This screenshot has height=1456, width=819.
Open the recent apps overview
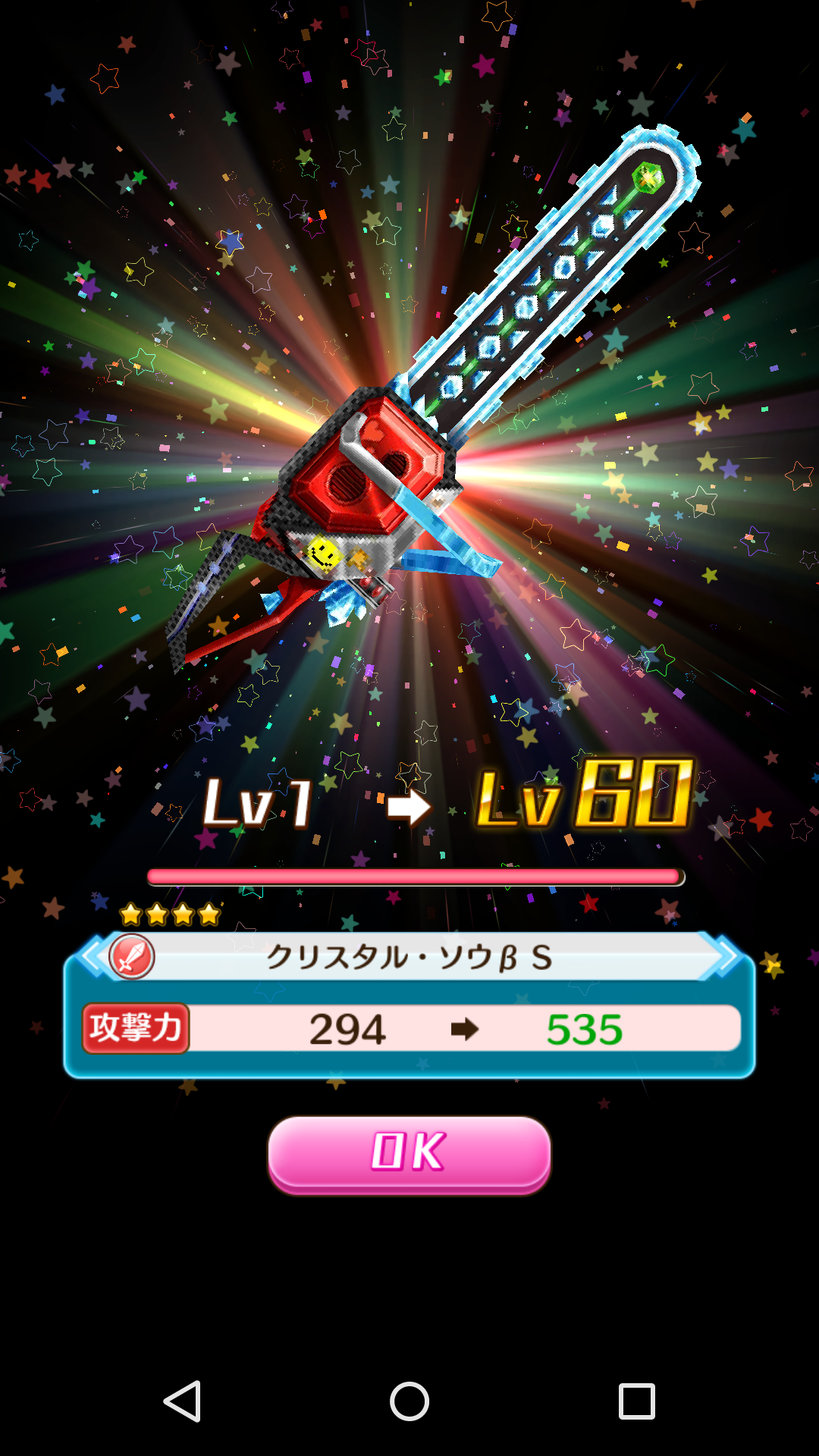point(636,1401)
